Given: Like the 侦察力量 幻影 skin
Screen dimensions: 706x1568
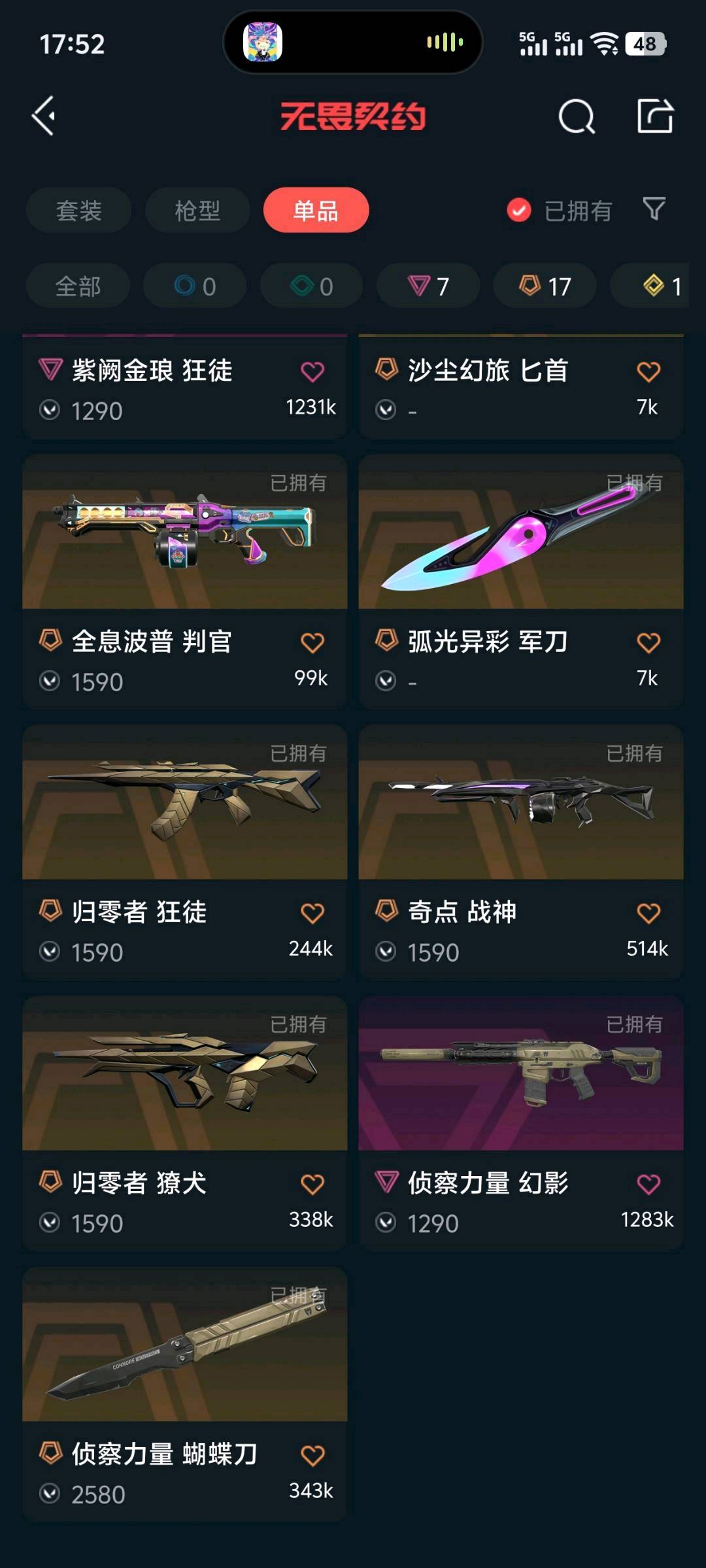Looking at the screenshot, I should (x=648, y=1184).
